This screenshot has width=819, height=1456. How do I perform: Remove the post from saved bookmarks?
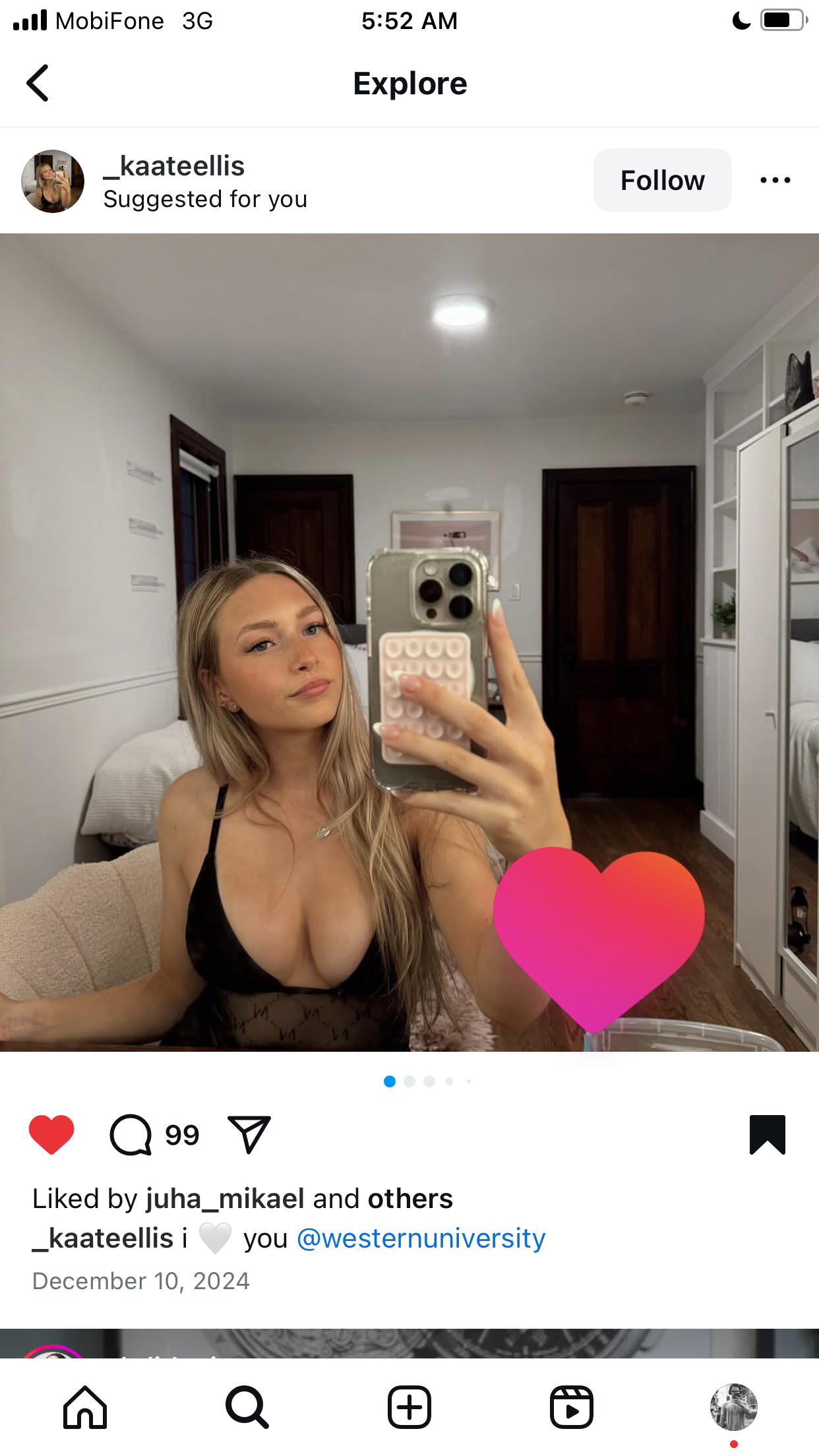pos(768,1134)
